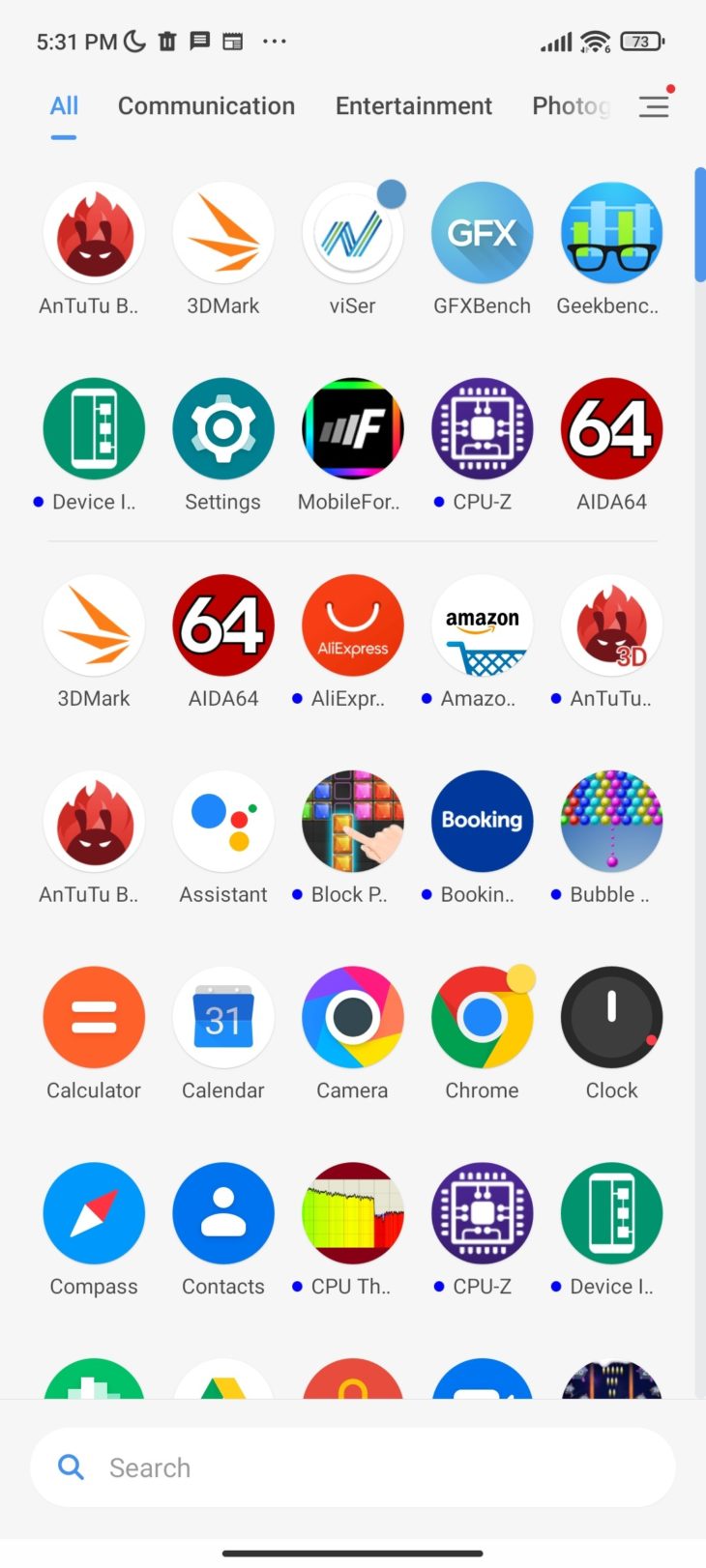This screenshot has width=706, height=1568.
Task: Open Google Assistant
Action: coord(222,822)
